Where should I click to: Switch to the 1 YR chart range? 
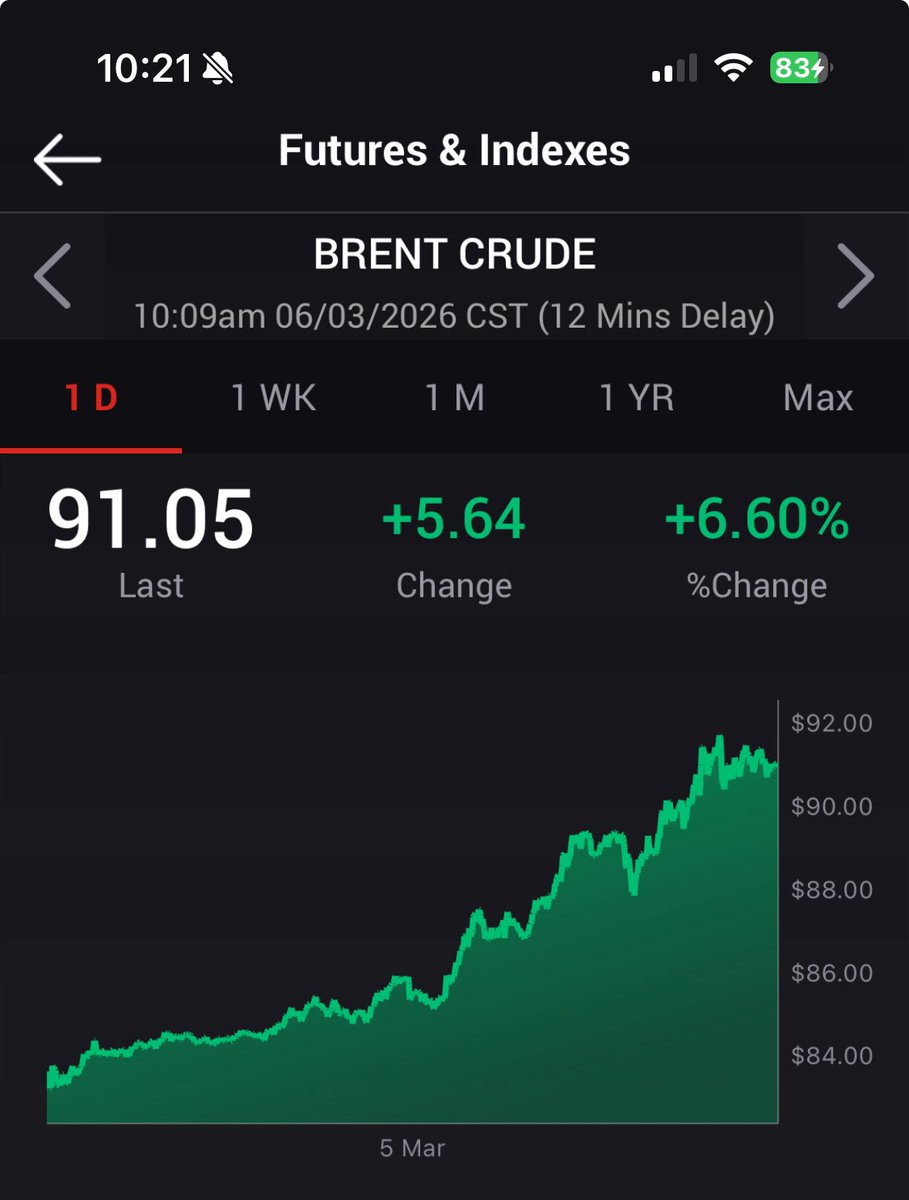point(636,398)
